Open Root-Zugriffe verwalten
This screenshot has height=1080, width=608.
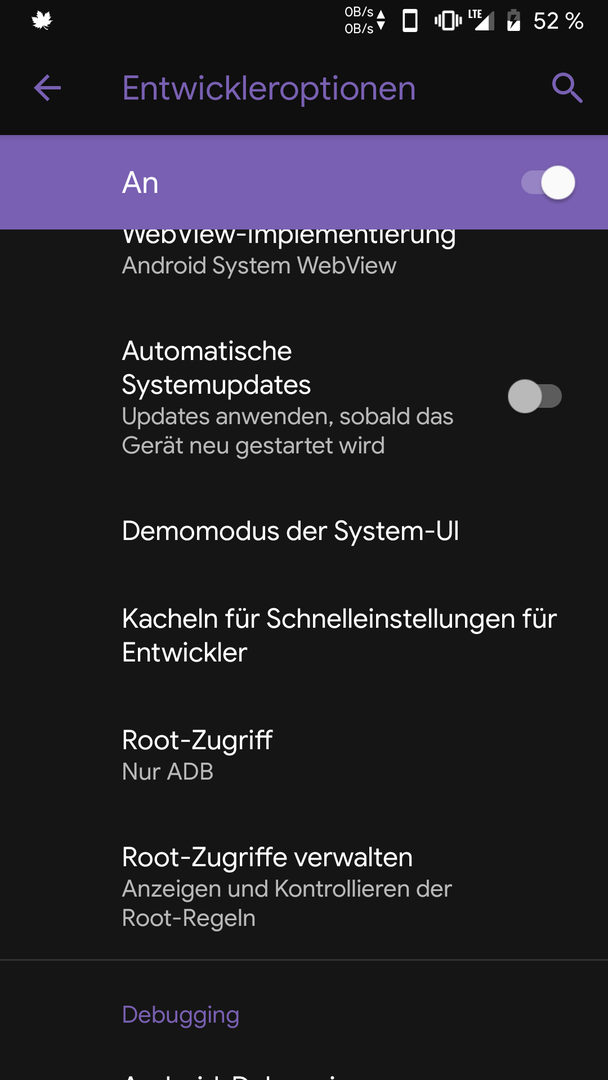[x=286, y=886]
